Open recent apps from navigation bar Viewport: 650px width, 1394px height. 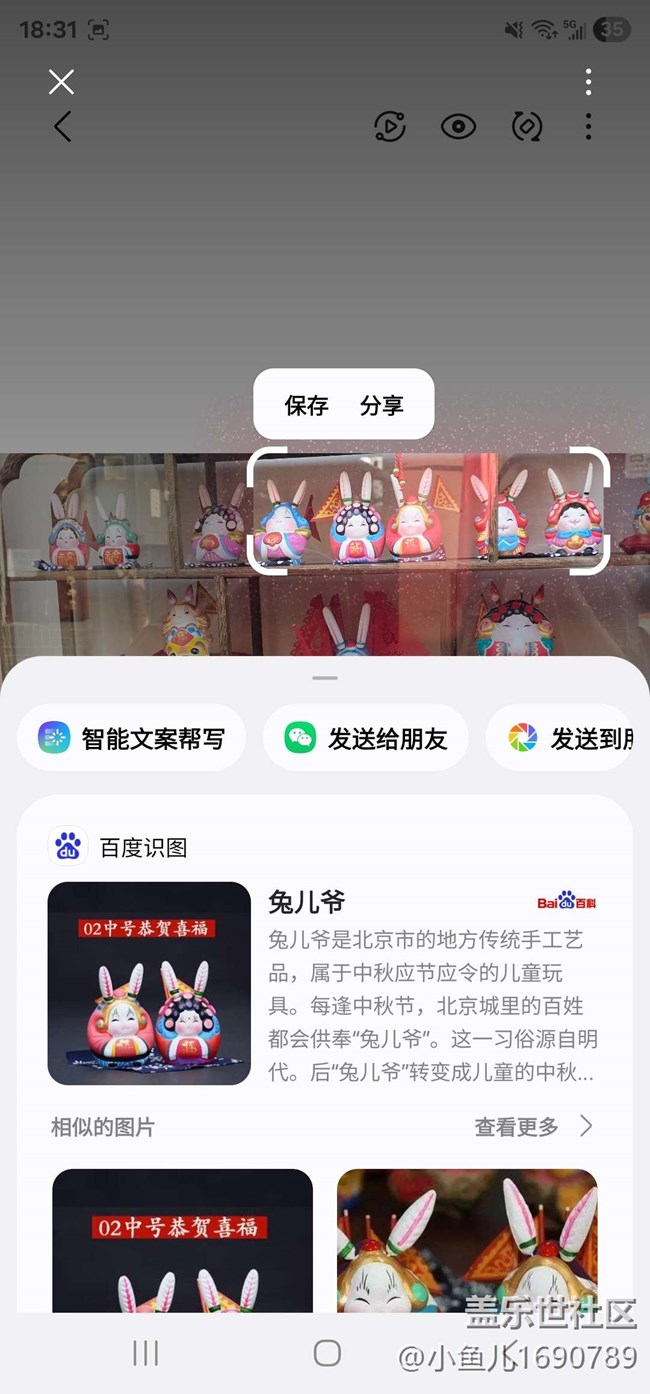(x=146, y=1353)
